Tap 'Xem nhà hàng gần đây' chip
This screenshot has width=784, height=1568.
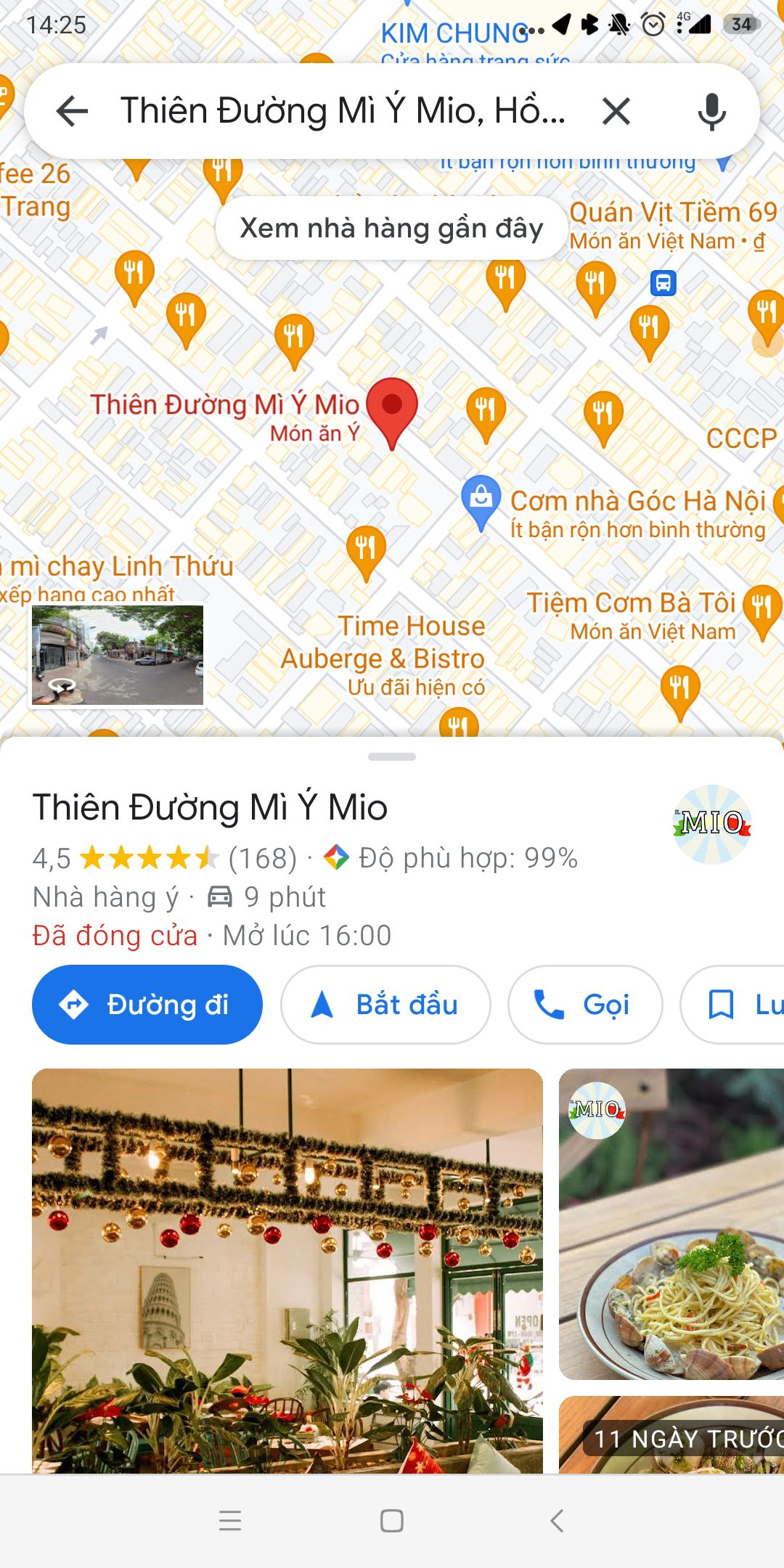point(391,228)
